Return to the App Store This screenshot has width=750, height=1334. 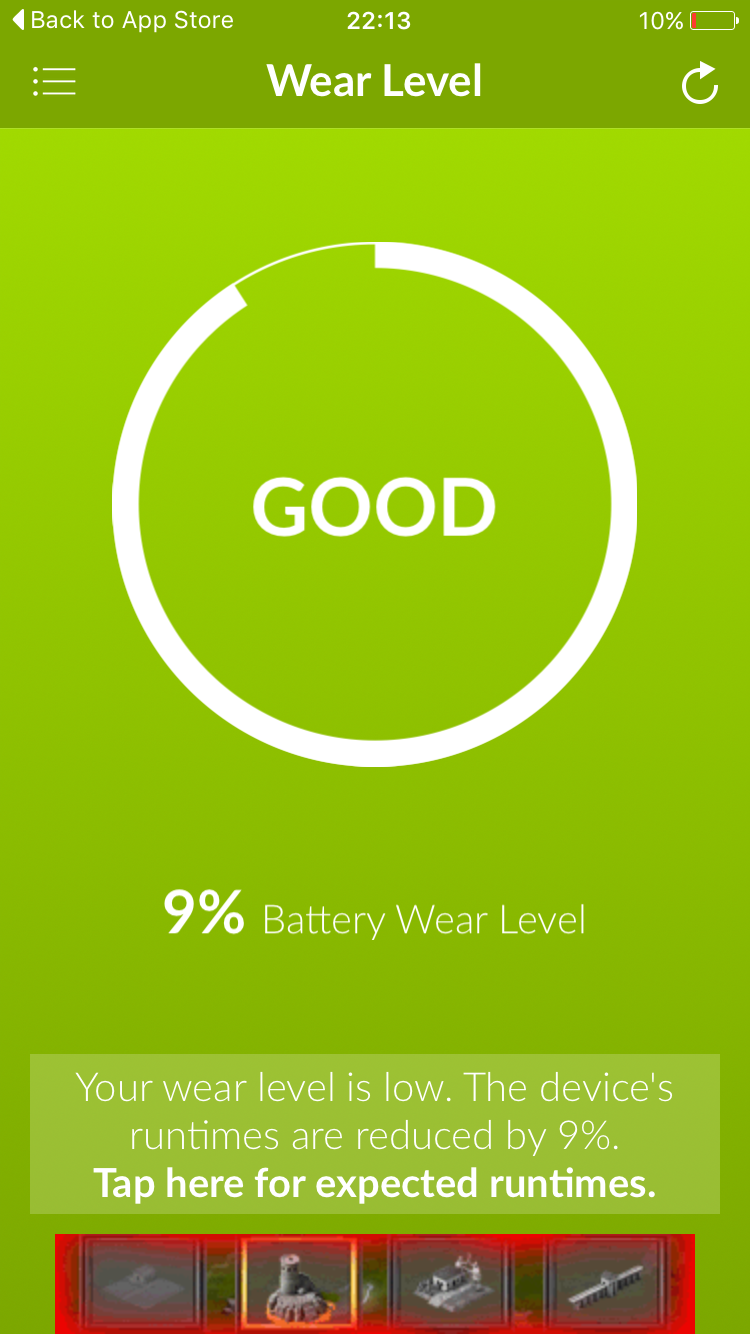[x=122, y=20]
